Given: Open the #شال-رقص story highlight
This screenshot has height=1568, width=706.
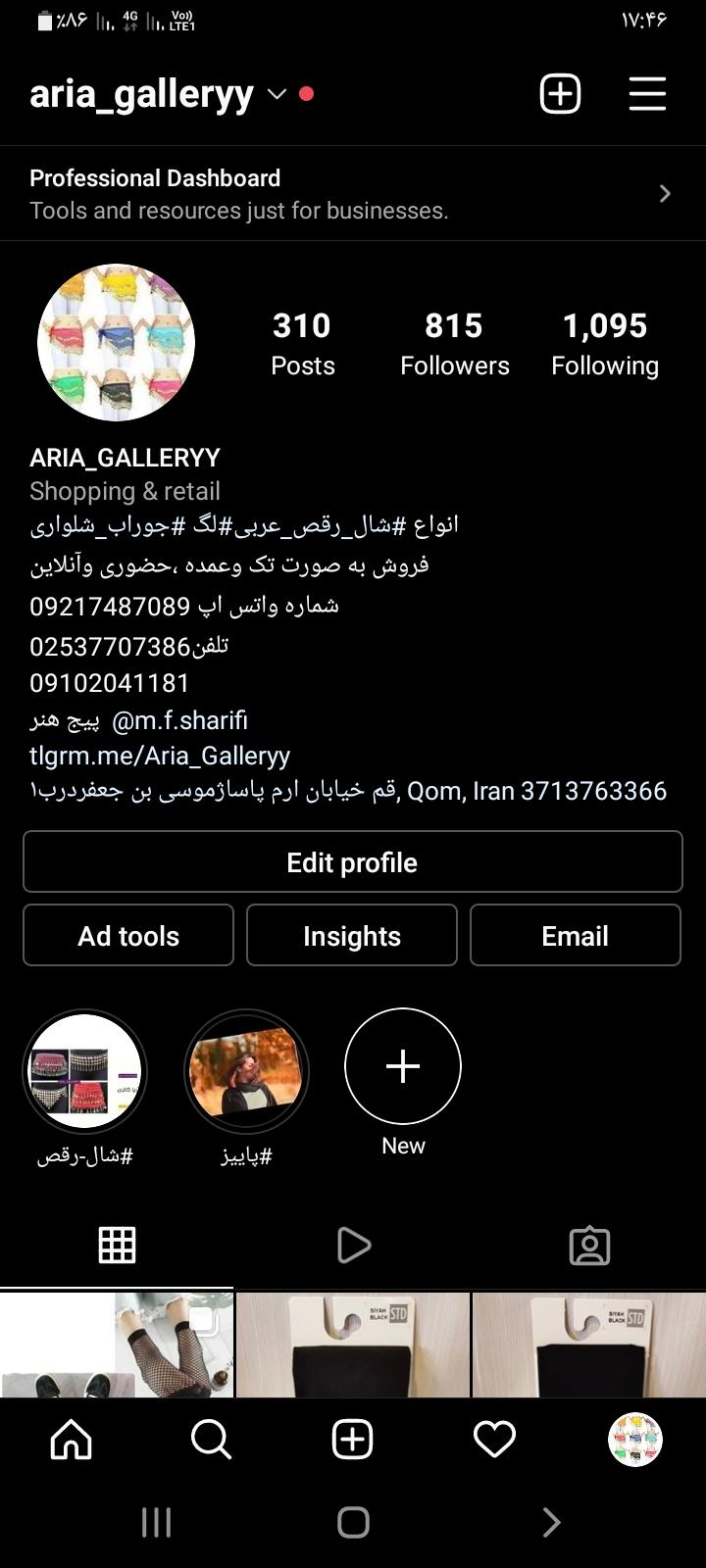Looking at the screenshot, I should click(x=84, y=1073).
